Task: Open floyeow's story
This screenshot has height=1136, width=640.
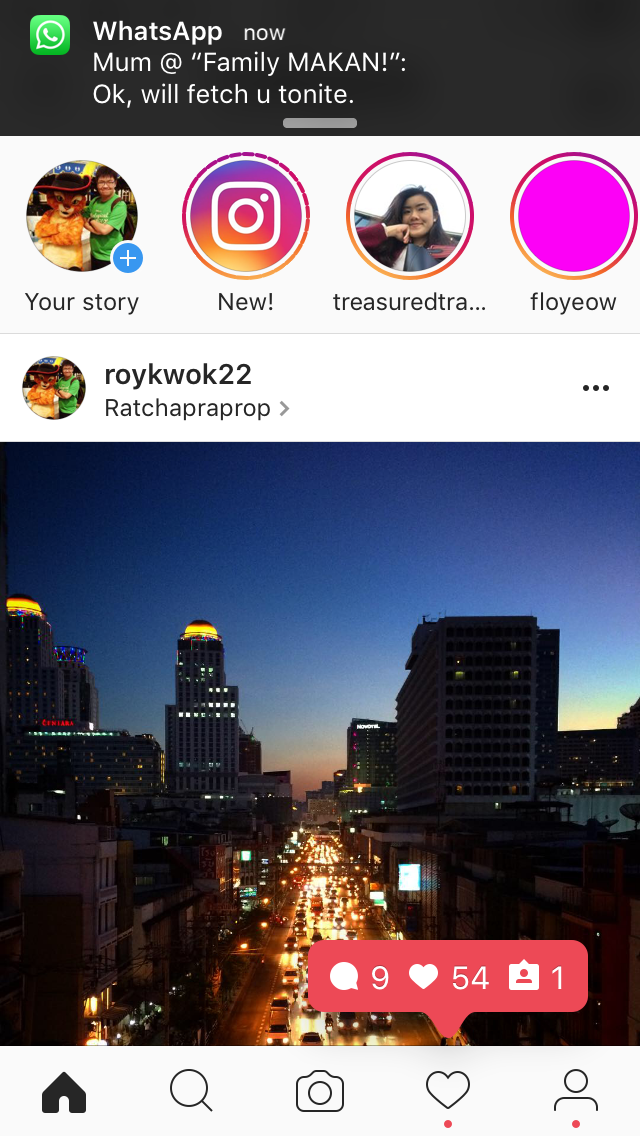Action: [574, 217]
